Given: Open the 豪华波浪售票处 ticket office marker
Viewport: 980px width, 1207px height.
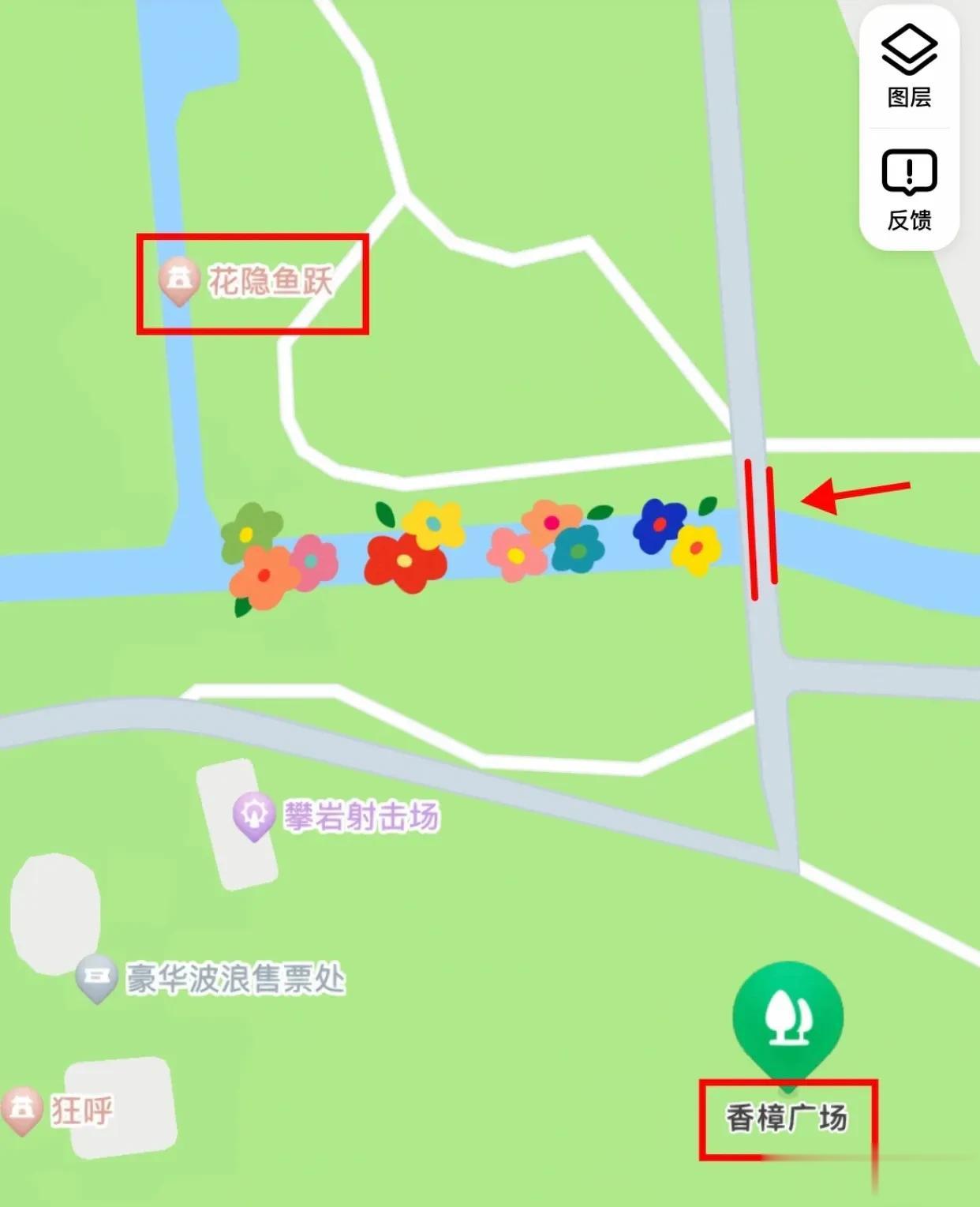Looking at the screenshot, I should [96, 978].
